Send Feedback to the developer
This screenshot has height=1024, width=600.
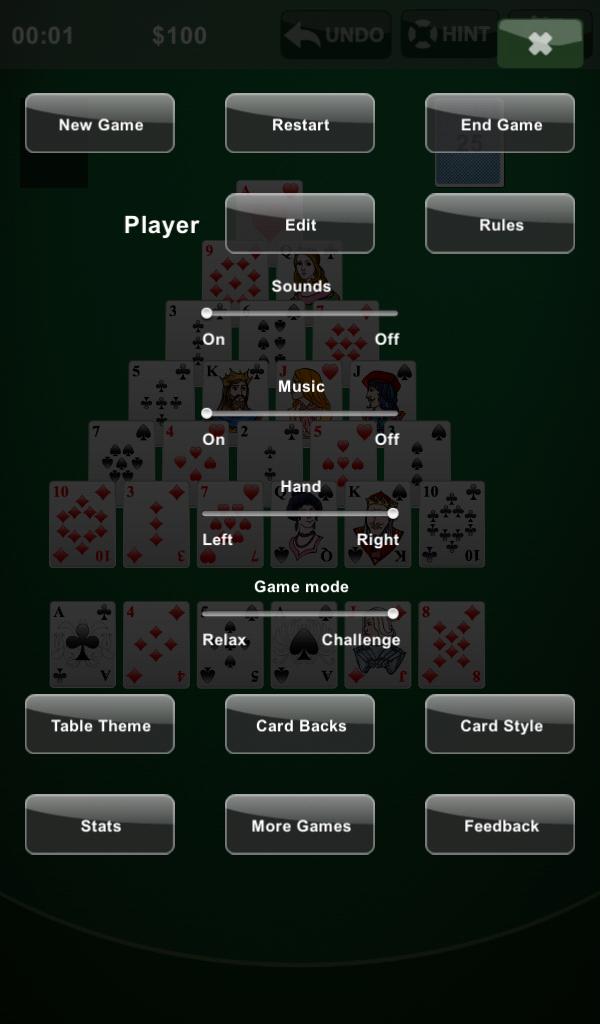coord(500,824)
